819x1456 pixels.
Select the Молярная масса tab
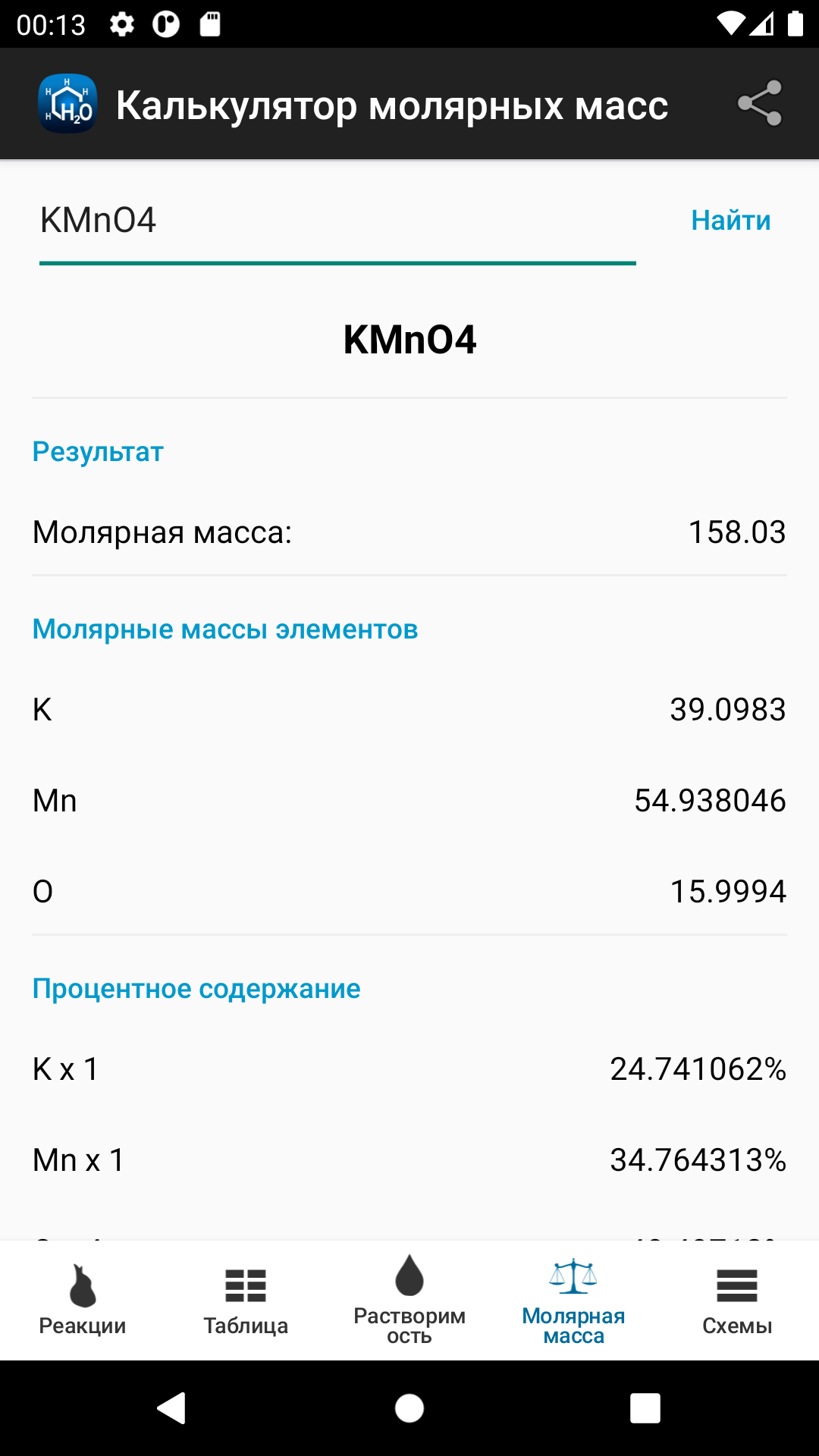tap(573, 1301)
